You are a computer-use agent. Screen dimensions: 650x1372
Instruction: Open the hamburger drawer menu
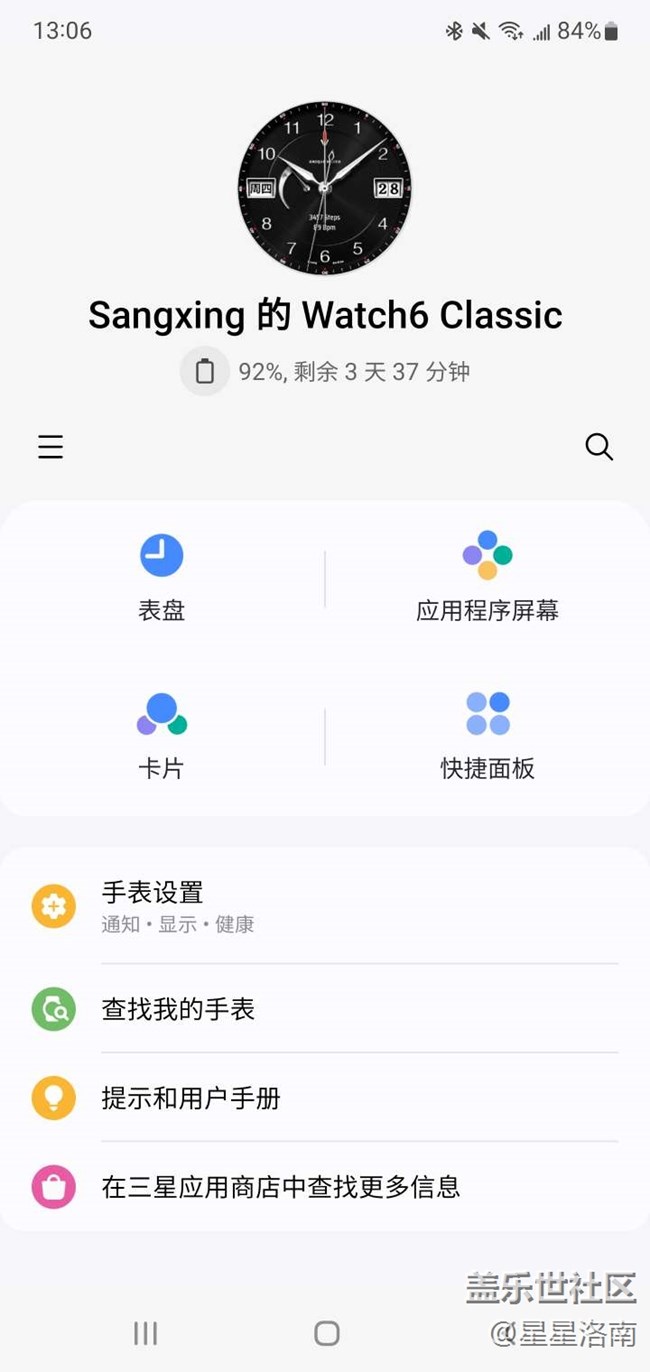coord(51,446)
